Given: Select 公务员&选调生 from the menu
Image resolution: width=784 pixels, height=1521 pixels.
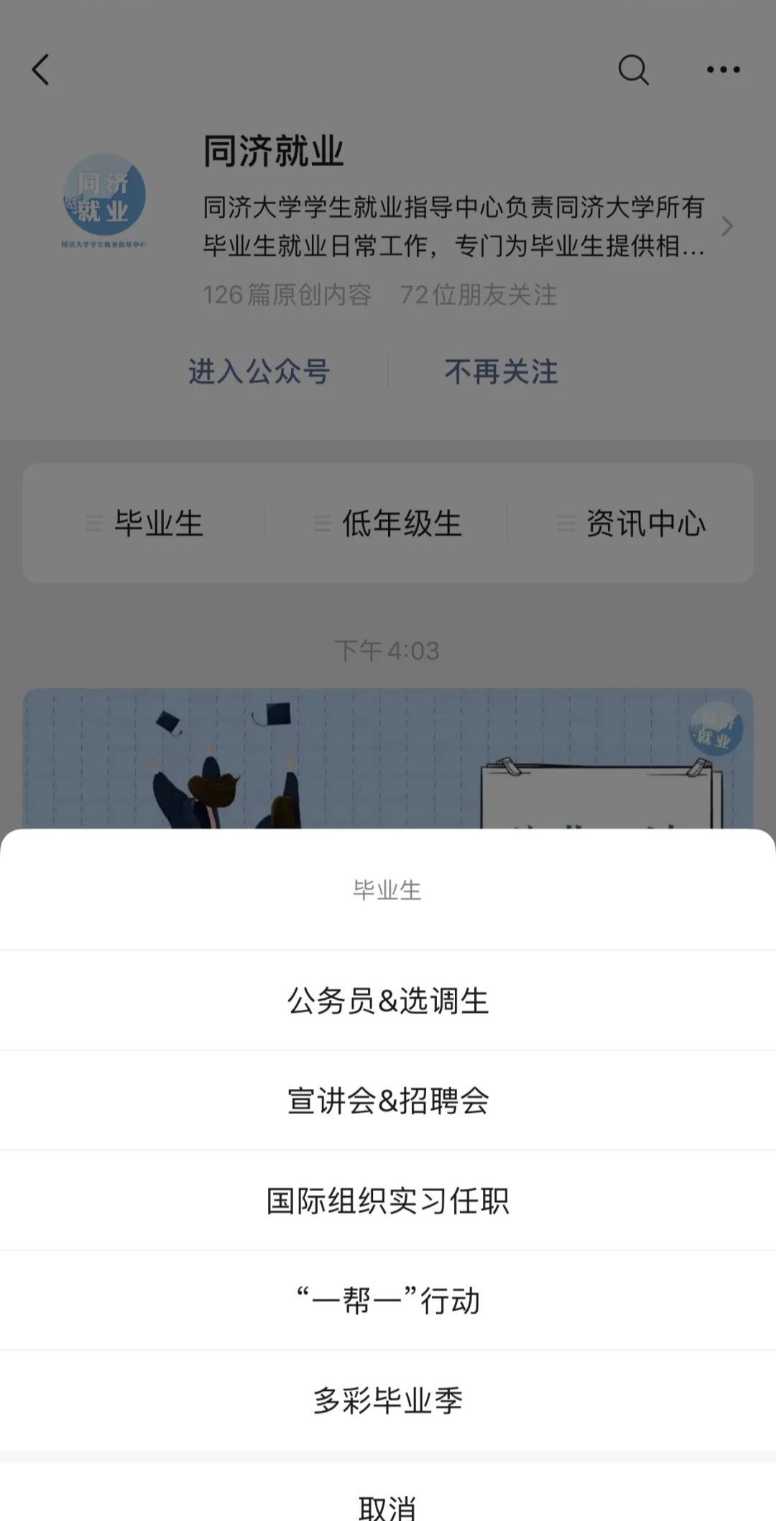Looking at the screenshot, I should (x=388, y=1001).
